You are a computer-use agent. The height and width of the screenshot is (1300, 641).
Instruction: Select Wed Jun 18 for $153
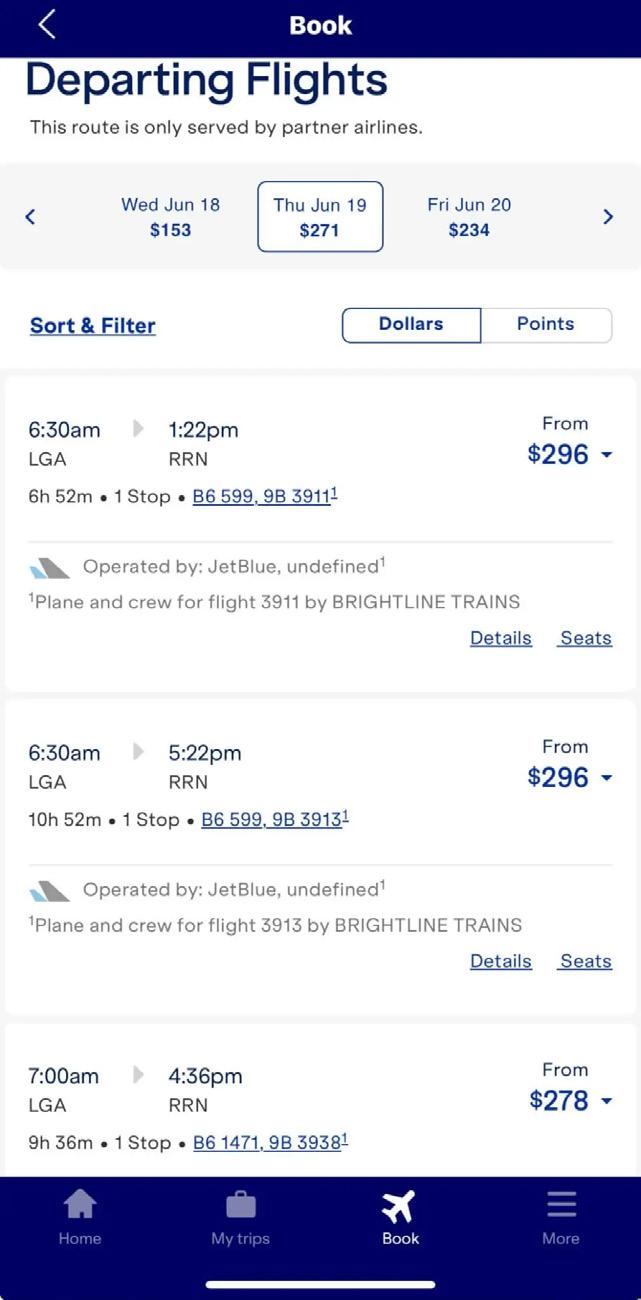coord(170,217)
